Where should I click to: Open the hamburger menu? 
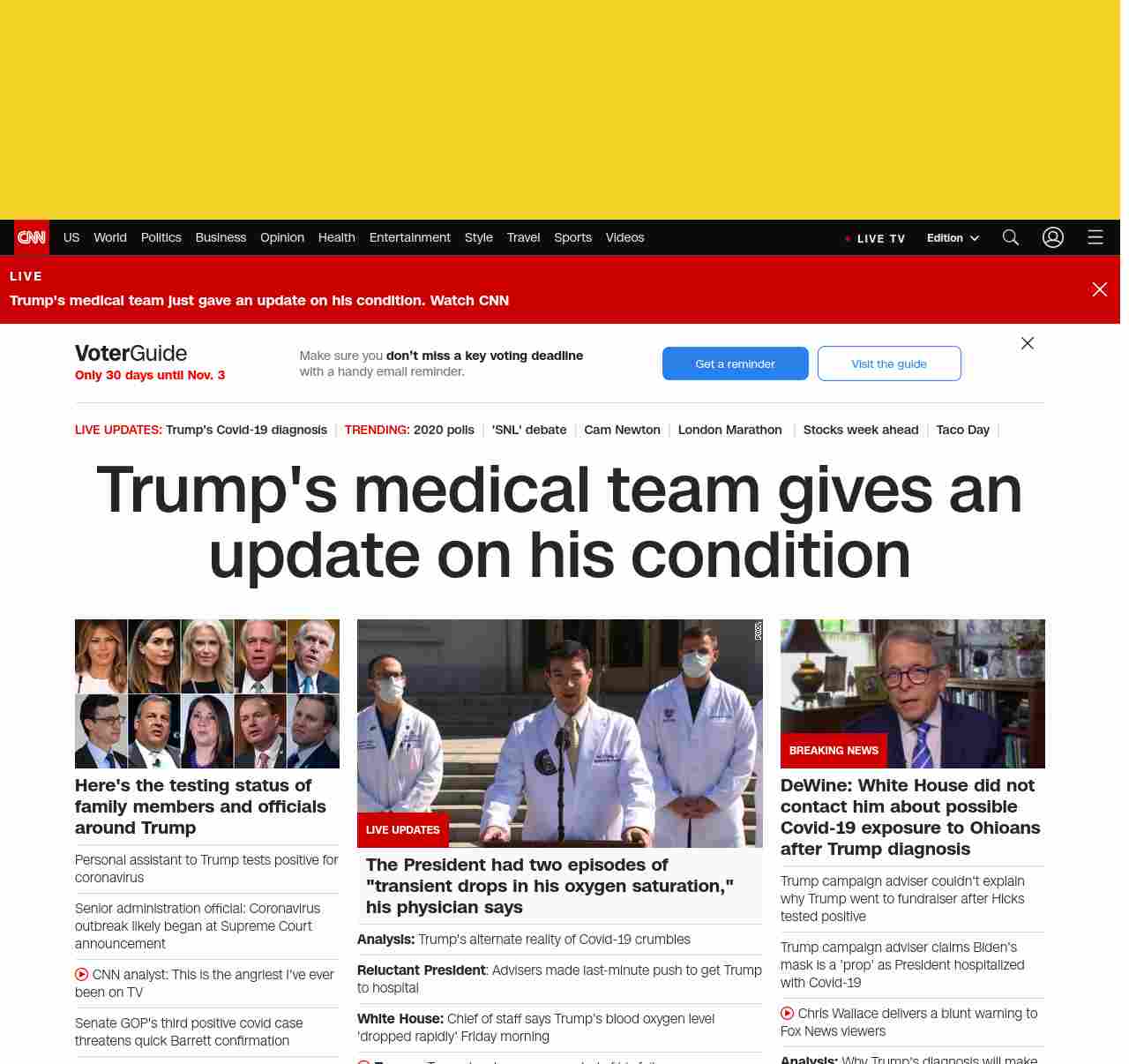(1095, 237)
